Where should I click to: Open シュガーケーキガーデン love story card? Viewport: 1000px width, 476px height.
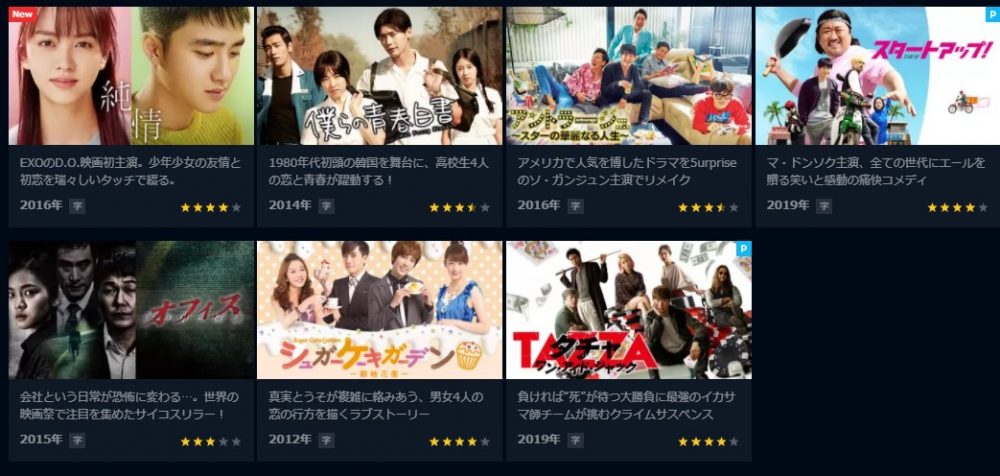pos(380,310)
